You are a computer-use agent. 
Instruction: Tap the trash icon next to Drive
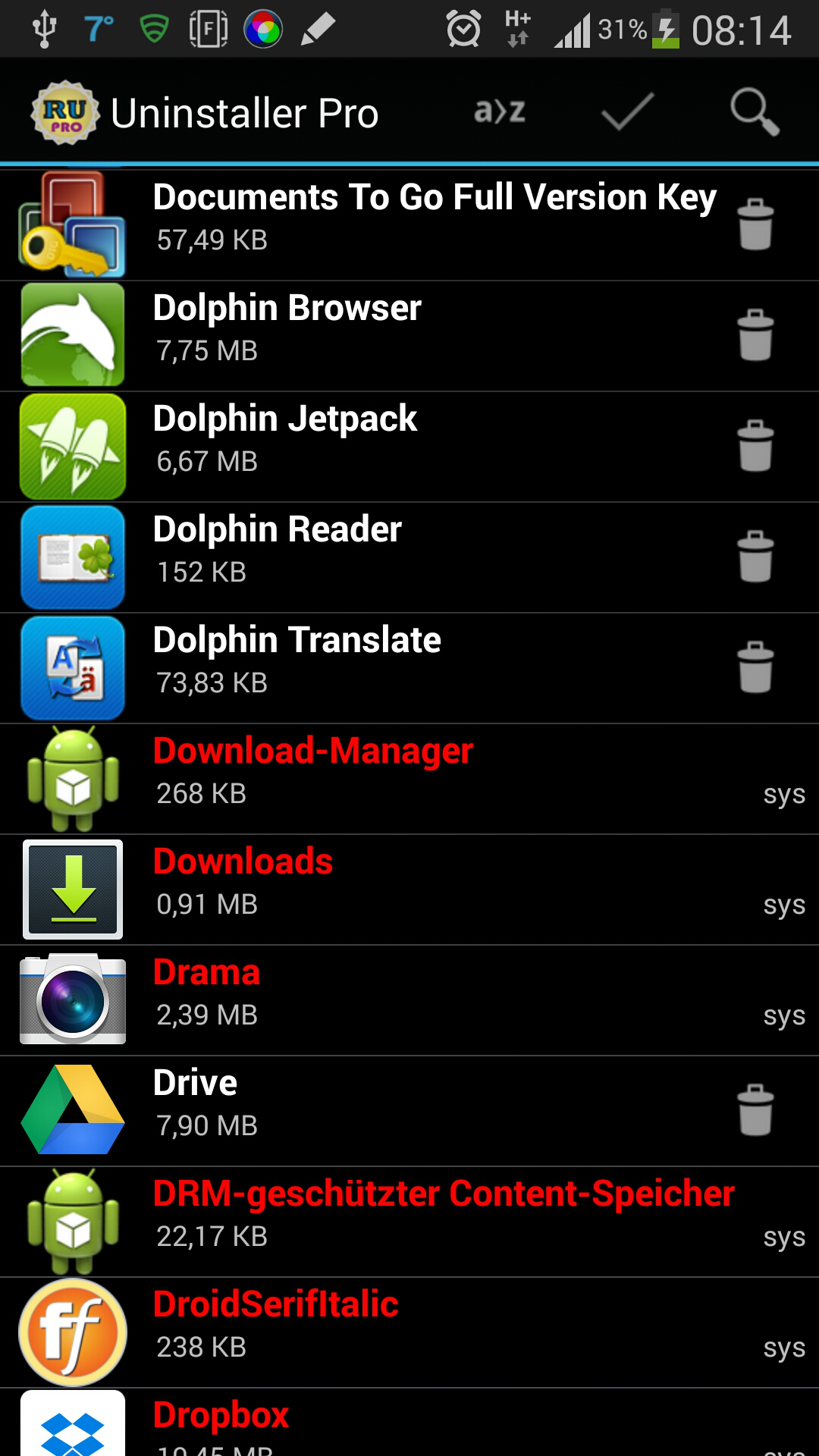tap(755, 1110)
